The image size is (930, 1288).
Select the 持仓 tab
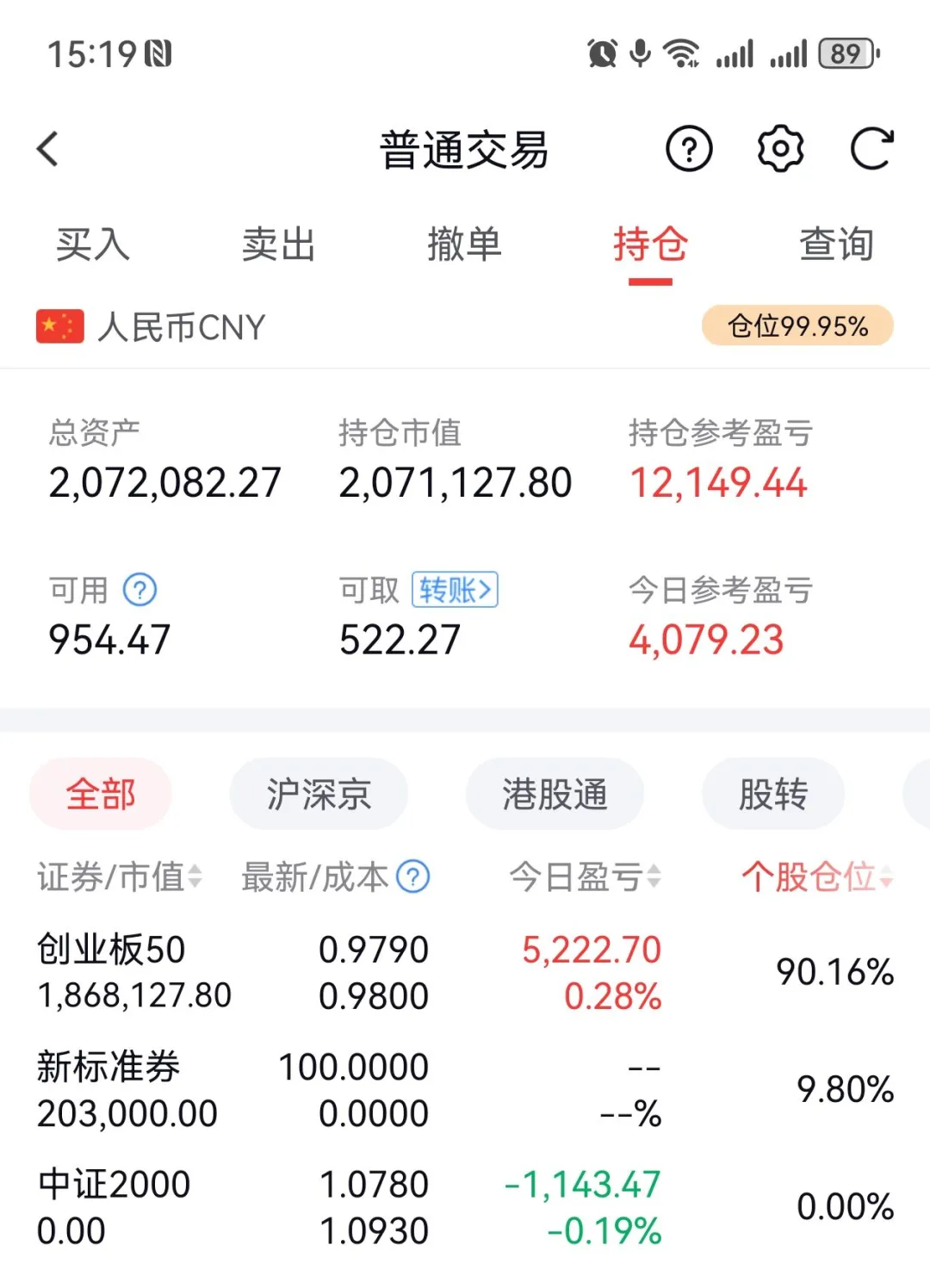coord(650,245)
